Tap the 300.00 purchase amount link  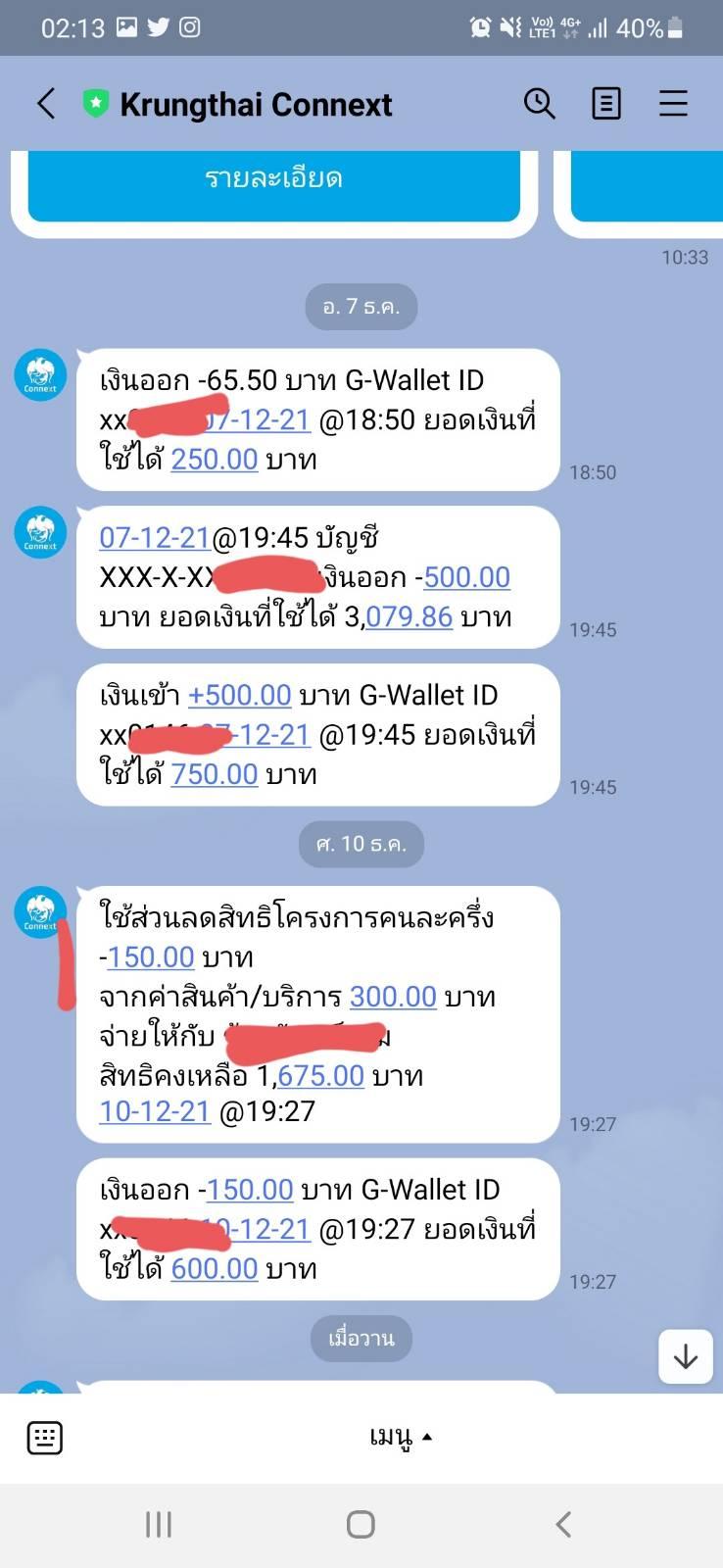click(x=393, y=997)
